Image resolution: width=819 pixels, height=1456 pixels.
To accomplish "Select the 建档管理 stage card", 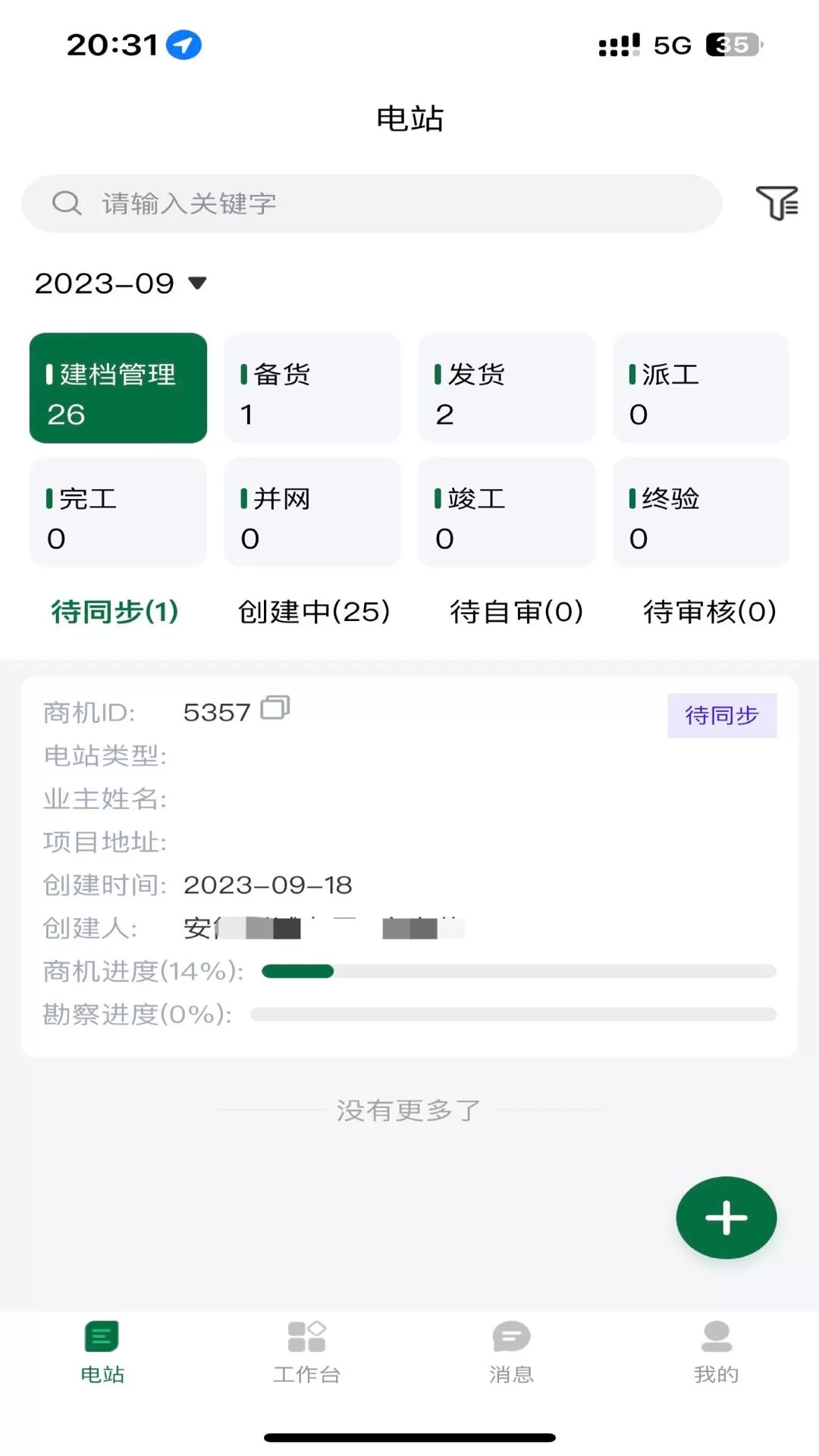I will pos(118,388).
